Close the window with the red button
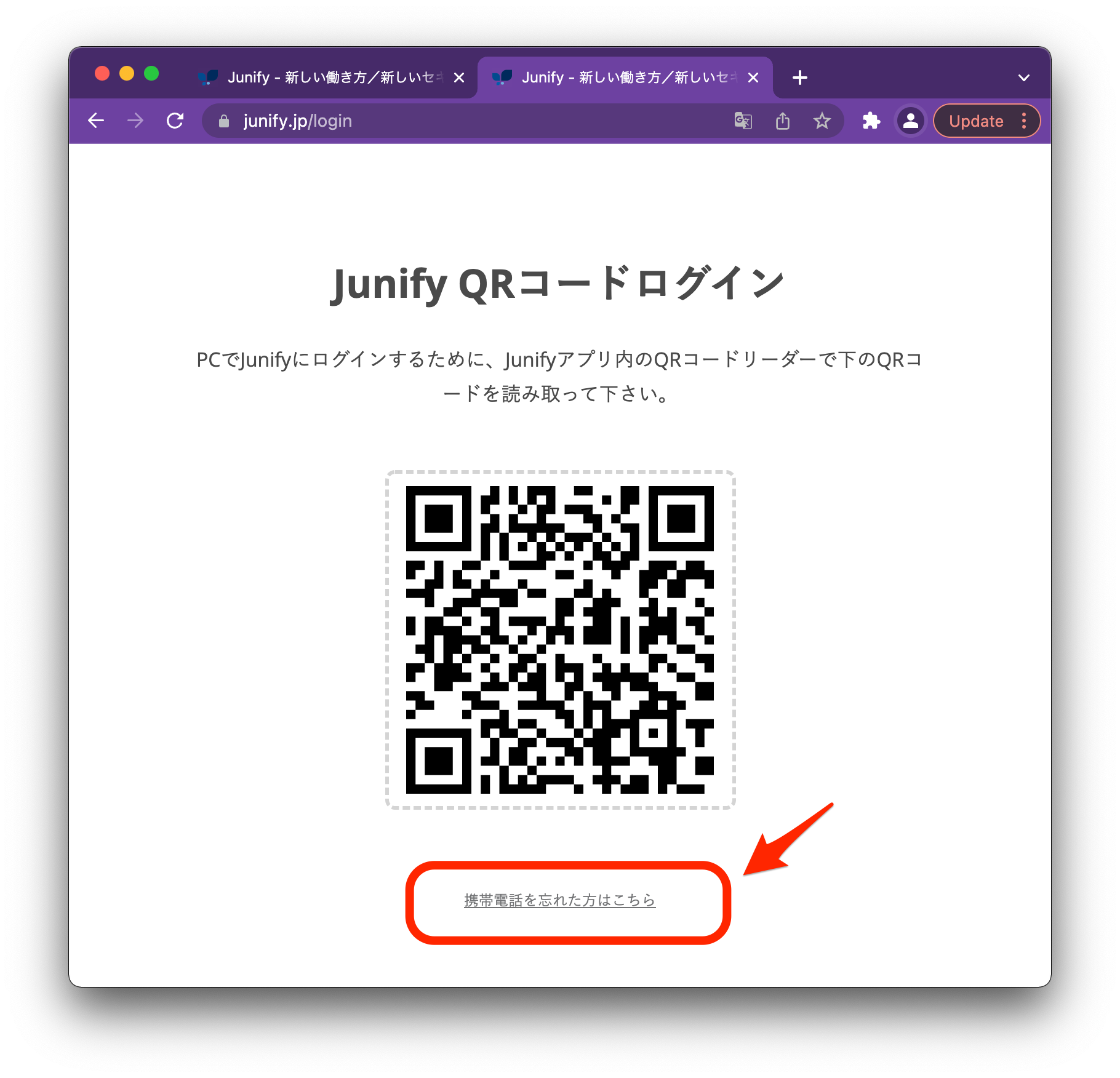This screenshot has height=1078, width=1120. click(102, 74)
